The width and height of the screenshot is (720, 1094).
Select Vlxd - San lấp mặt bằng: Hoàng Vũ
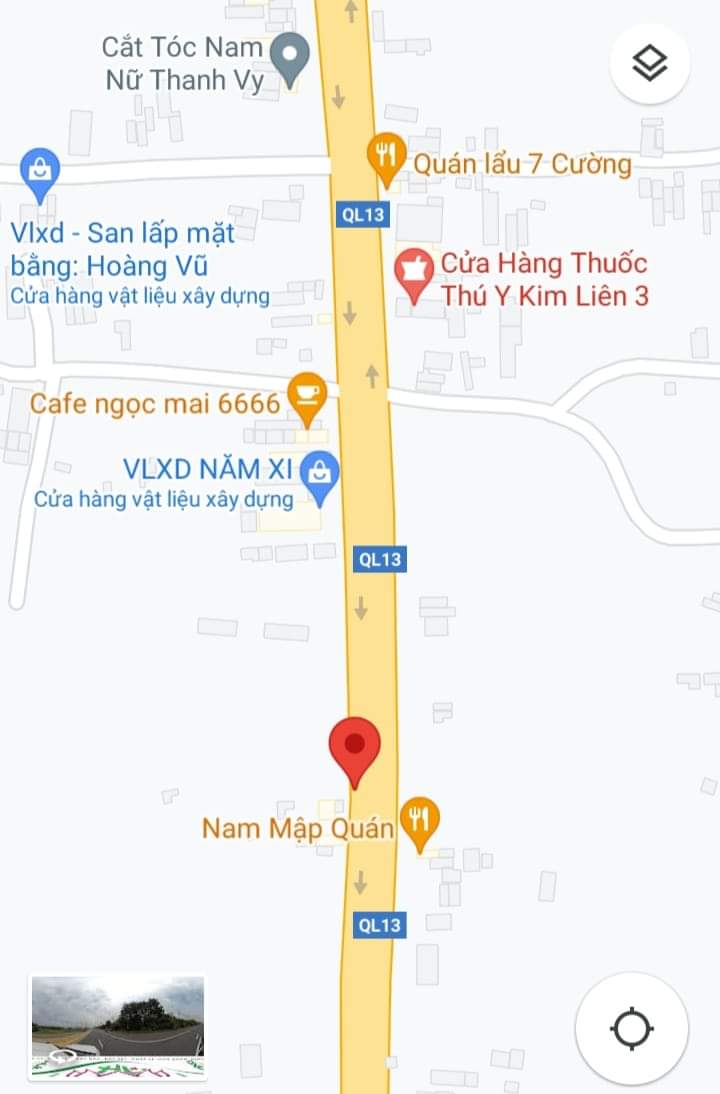click(x=40, y=171)
